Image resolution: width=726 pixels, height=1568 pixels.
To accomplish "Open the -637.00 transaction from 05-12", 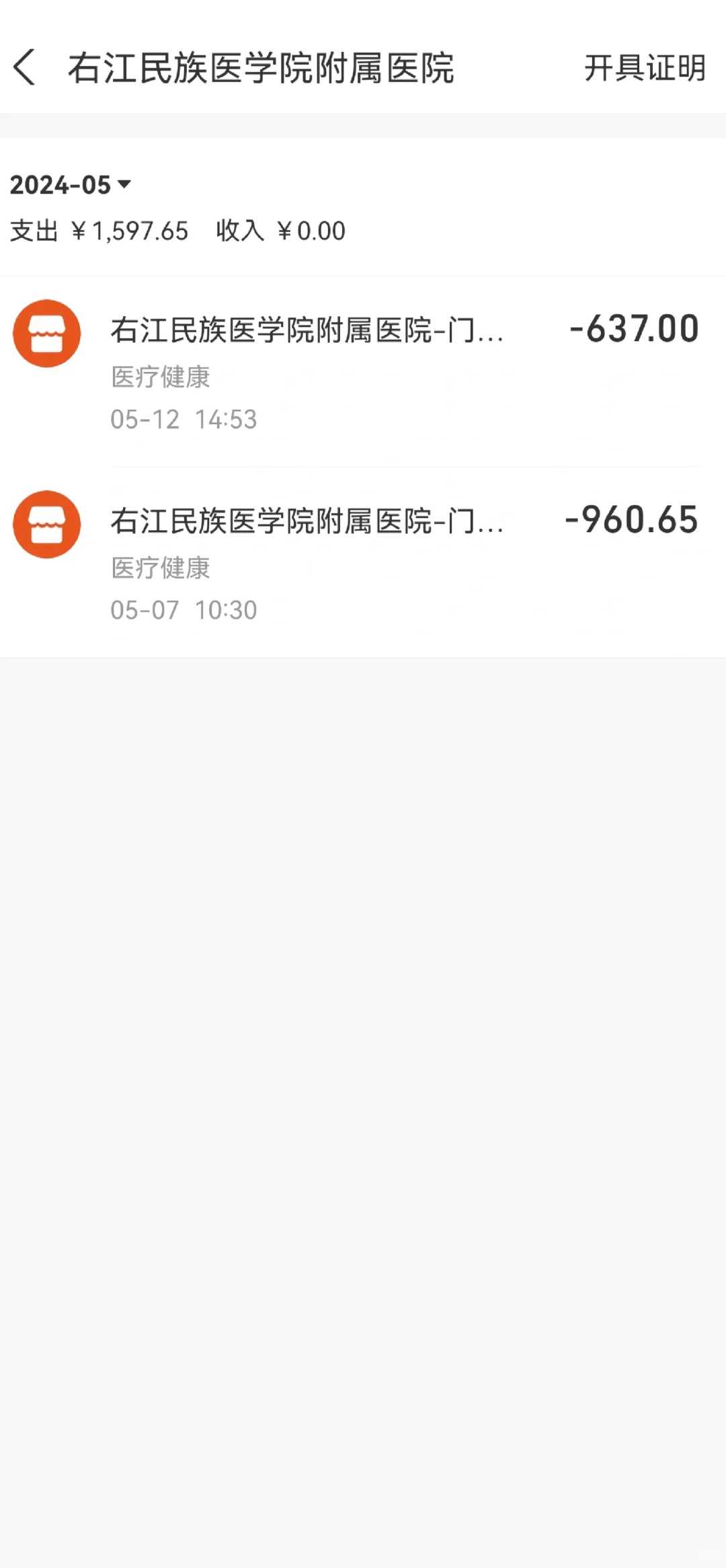I will 363,371.
